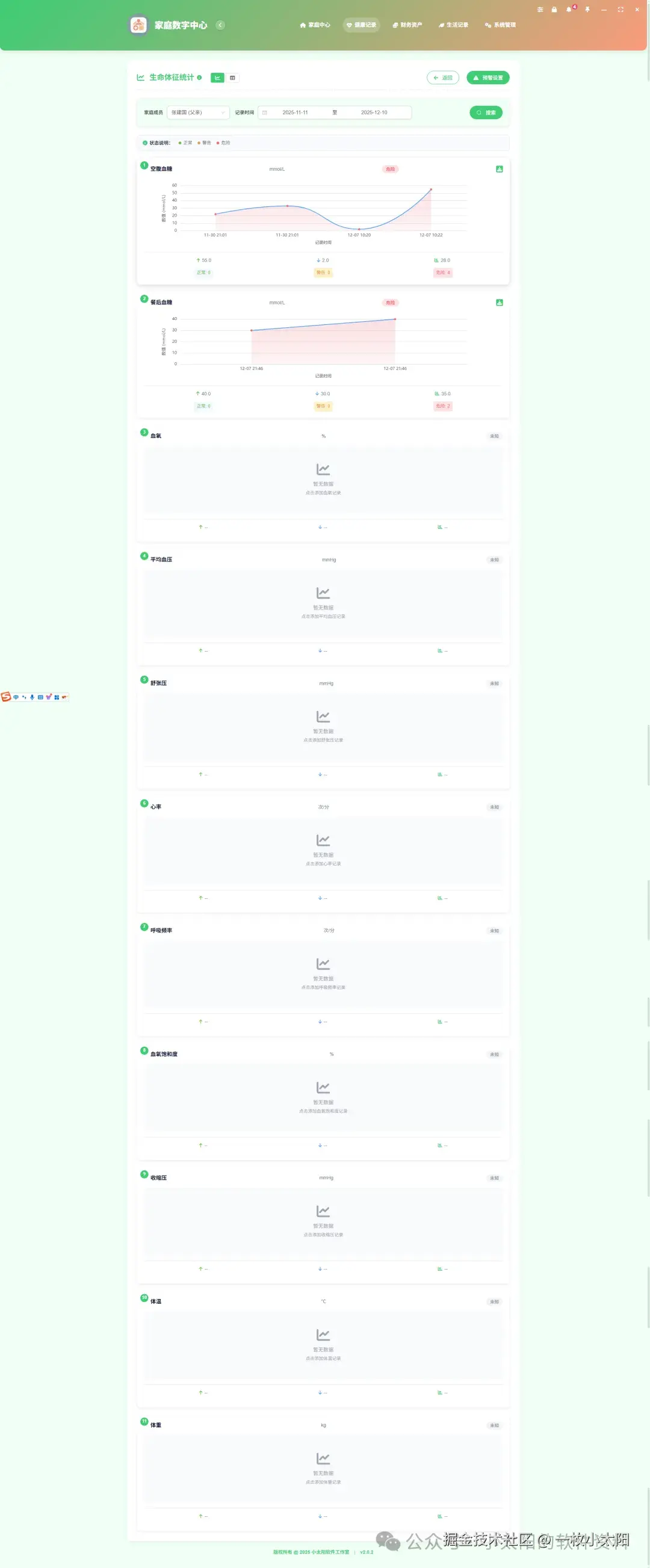Open 预警设置 alert settings

tap(487, 78)
